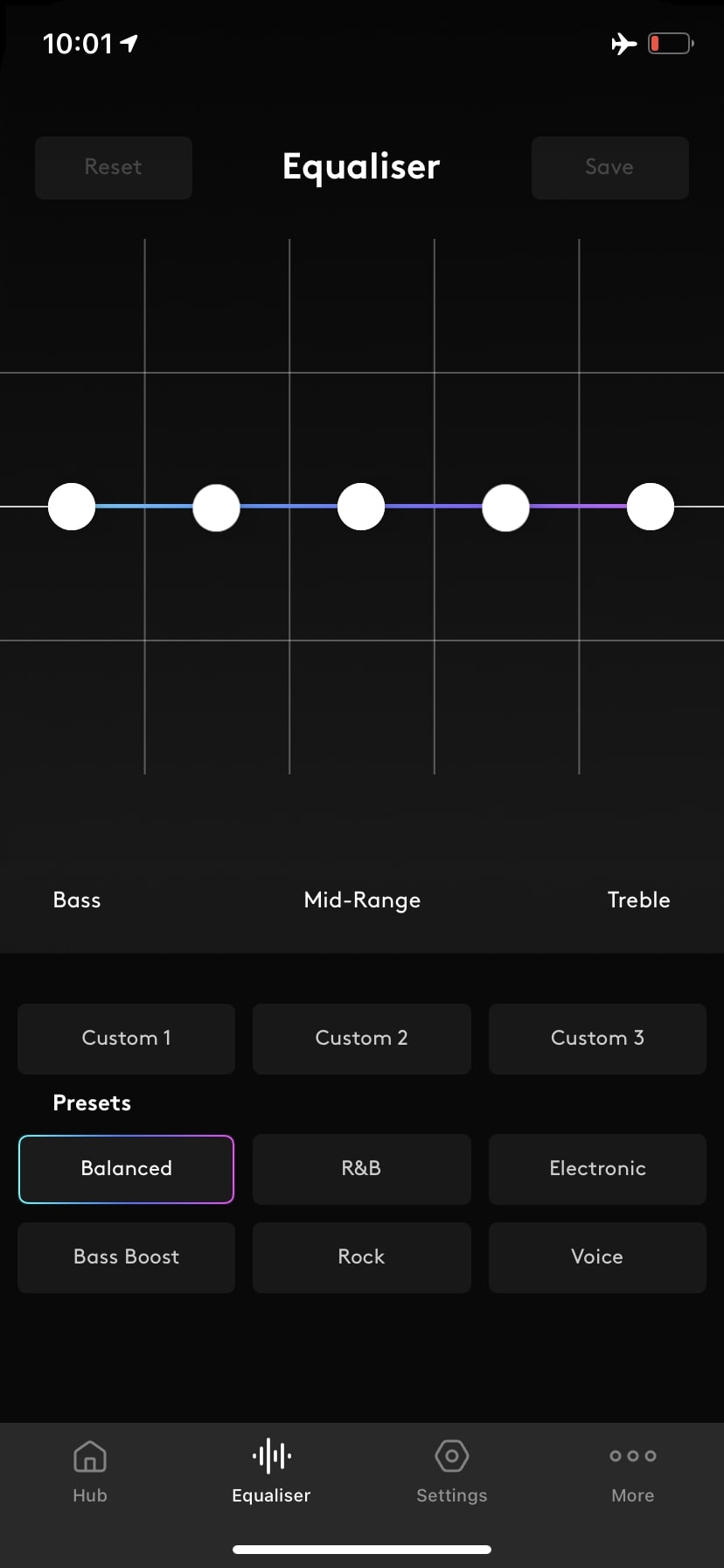
Task: Pick the Custom 3 slot
Action: click(597, 1038)
